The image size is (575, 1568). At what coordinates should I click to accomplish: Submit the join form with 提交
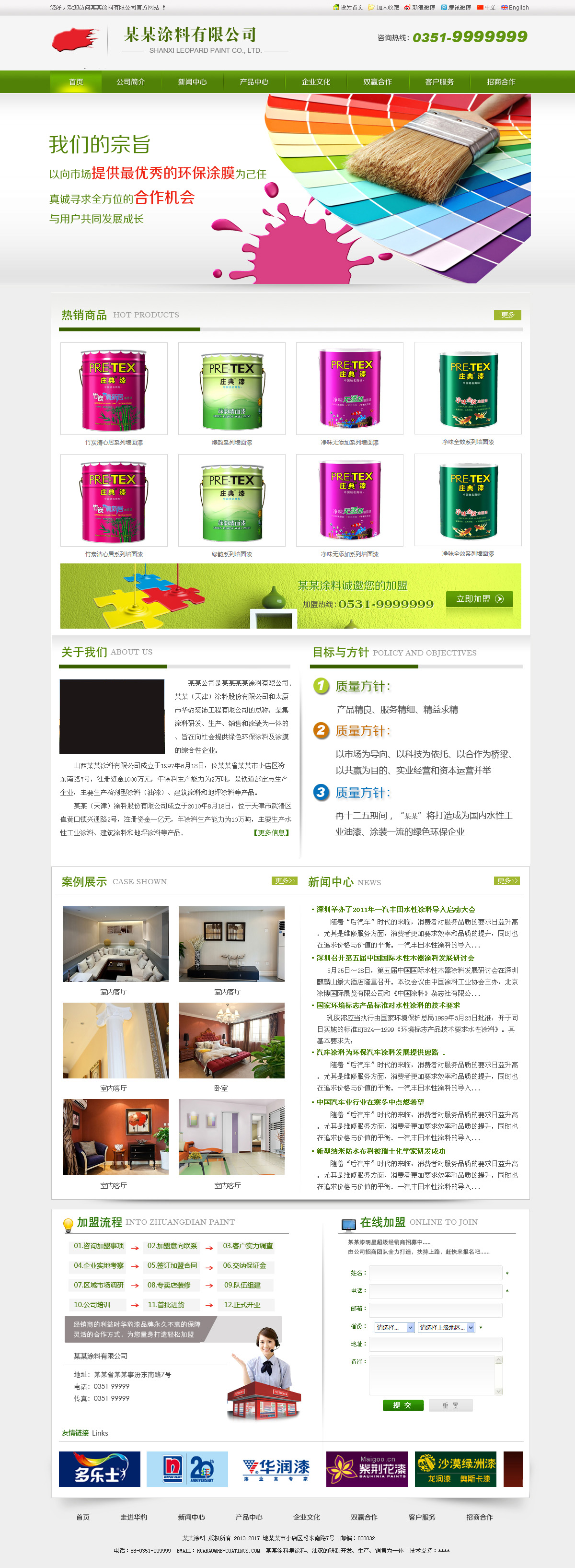pos(403,1405)
